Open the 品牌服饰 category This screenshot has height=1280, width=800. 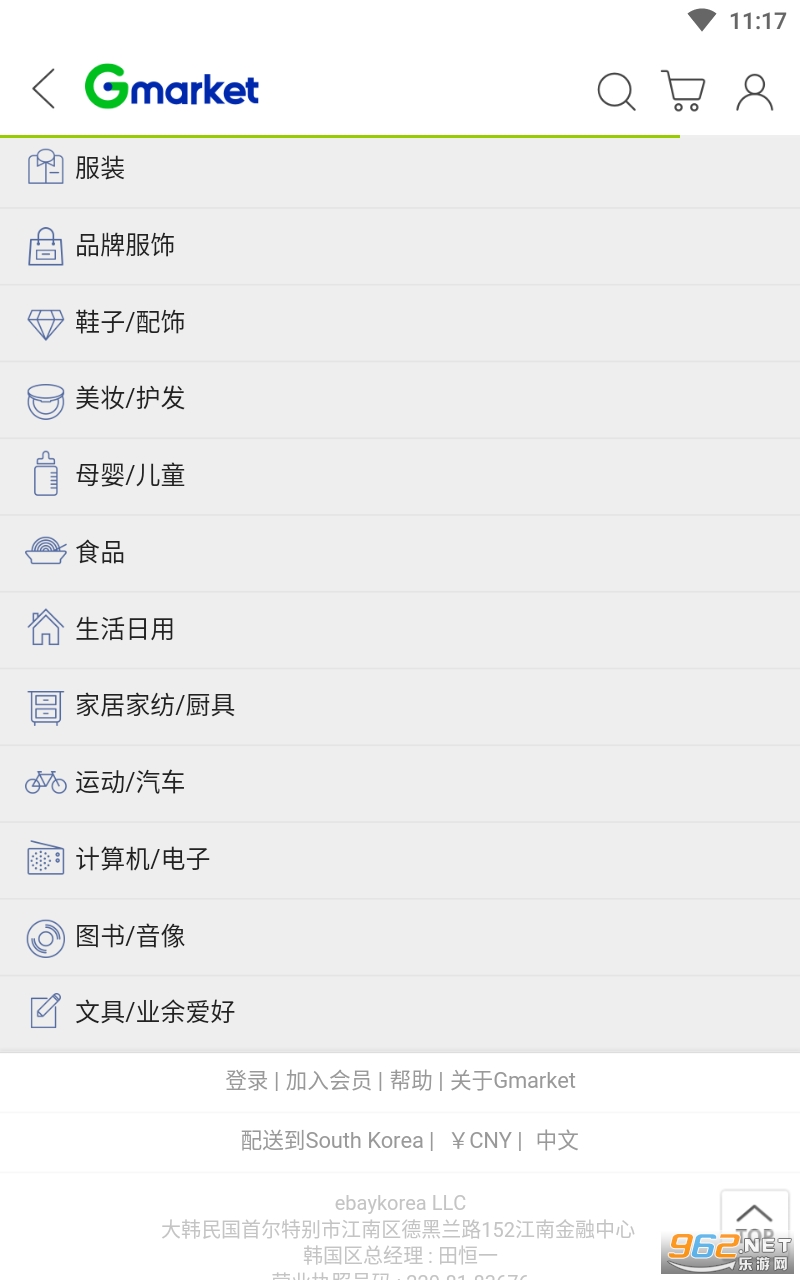pos(125,245)
